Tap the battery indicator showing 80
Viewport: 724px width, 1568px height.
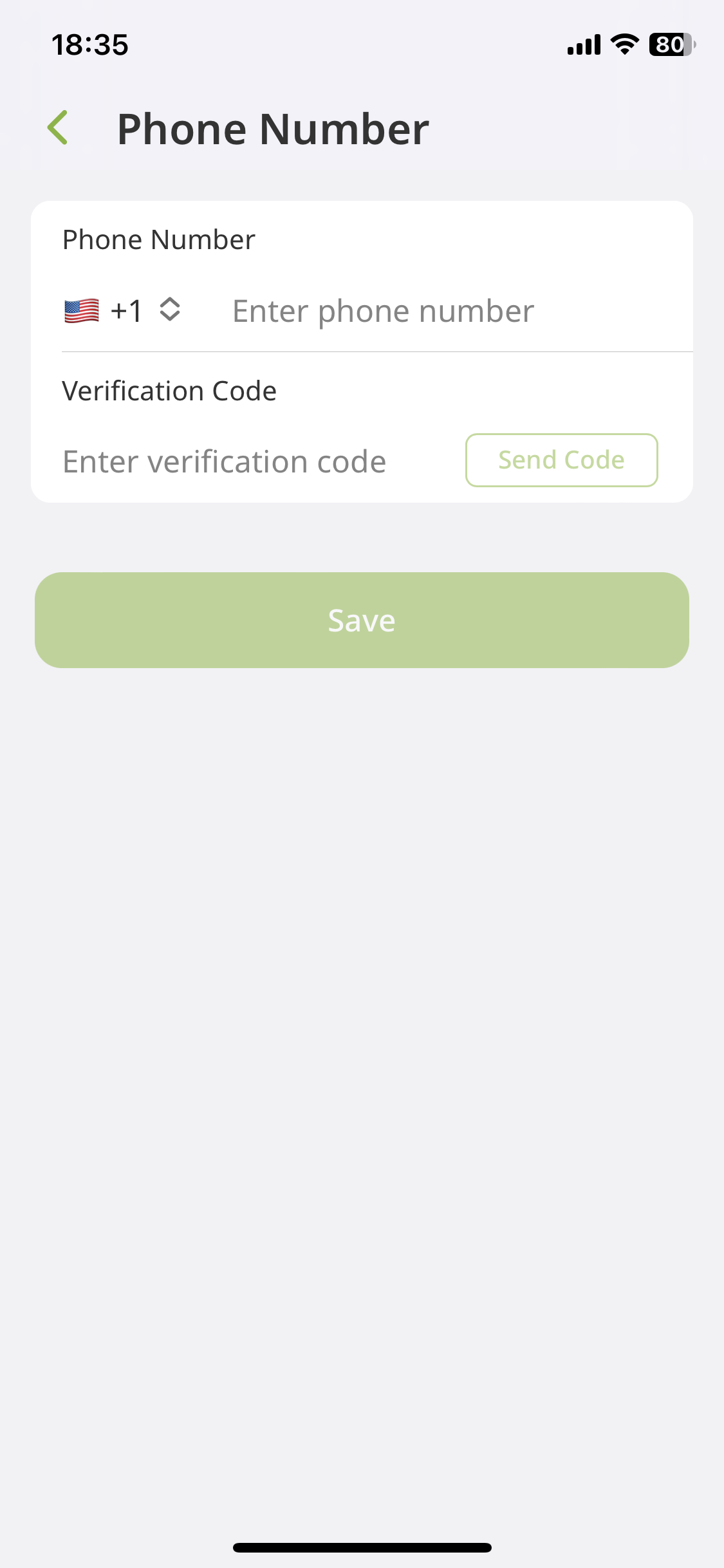pos(670,44)
